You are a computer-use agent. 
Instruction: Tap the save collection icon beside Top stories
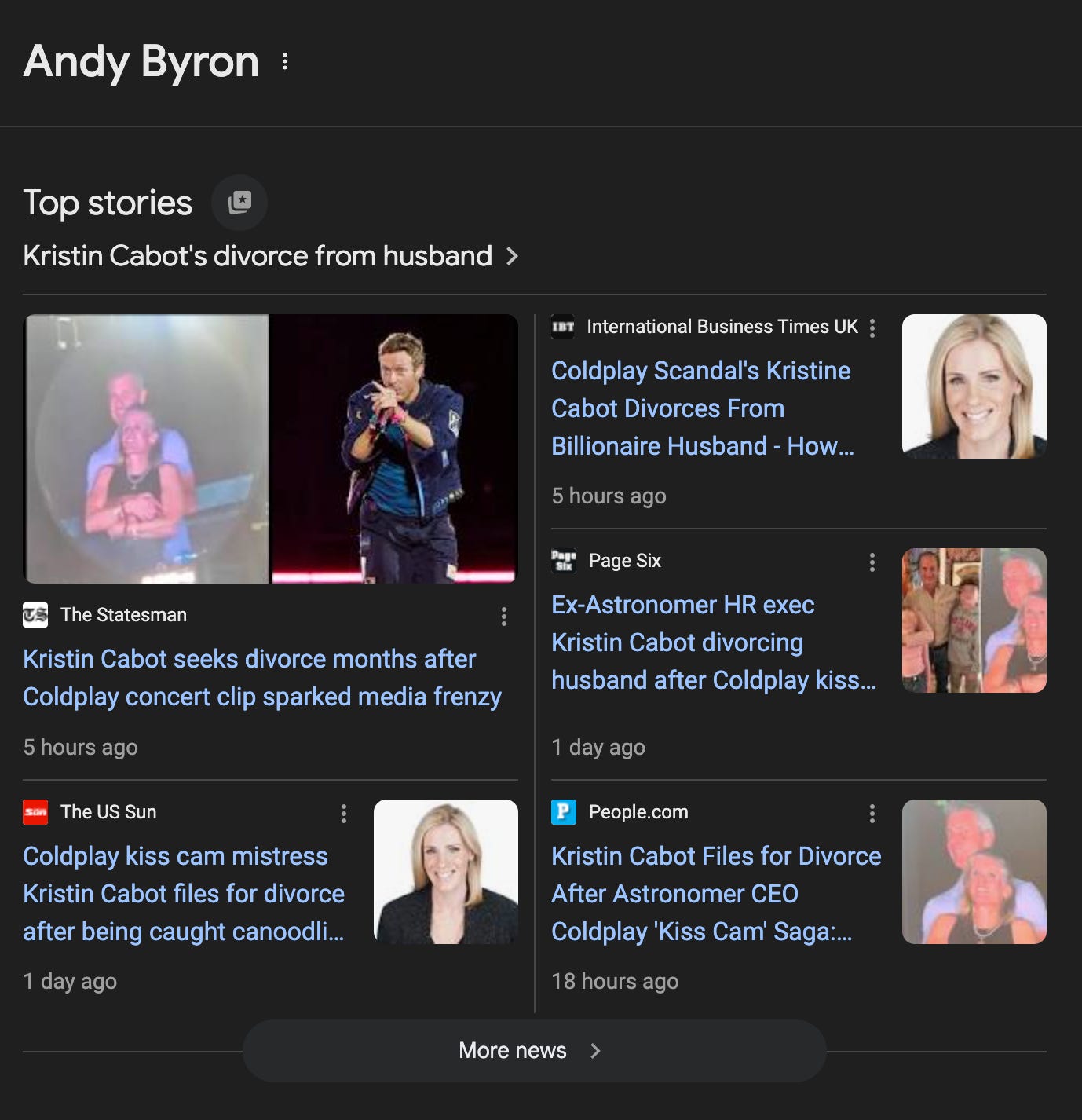pyautogui.click(x=239, y=203)
